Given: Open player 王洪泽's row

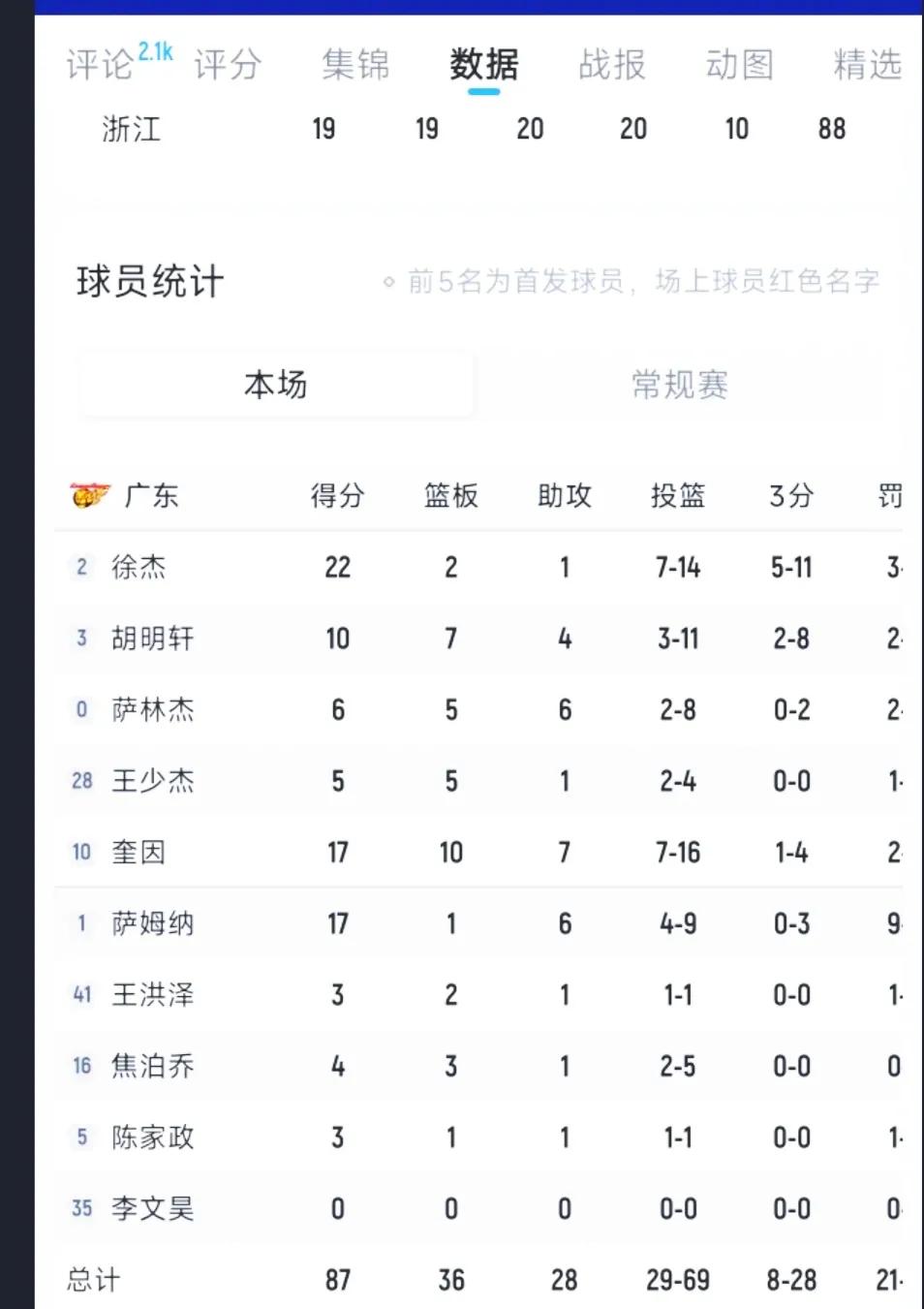Looking at the screenshot, I should point(152,994).
